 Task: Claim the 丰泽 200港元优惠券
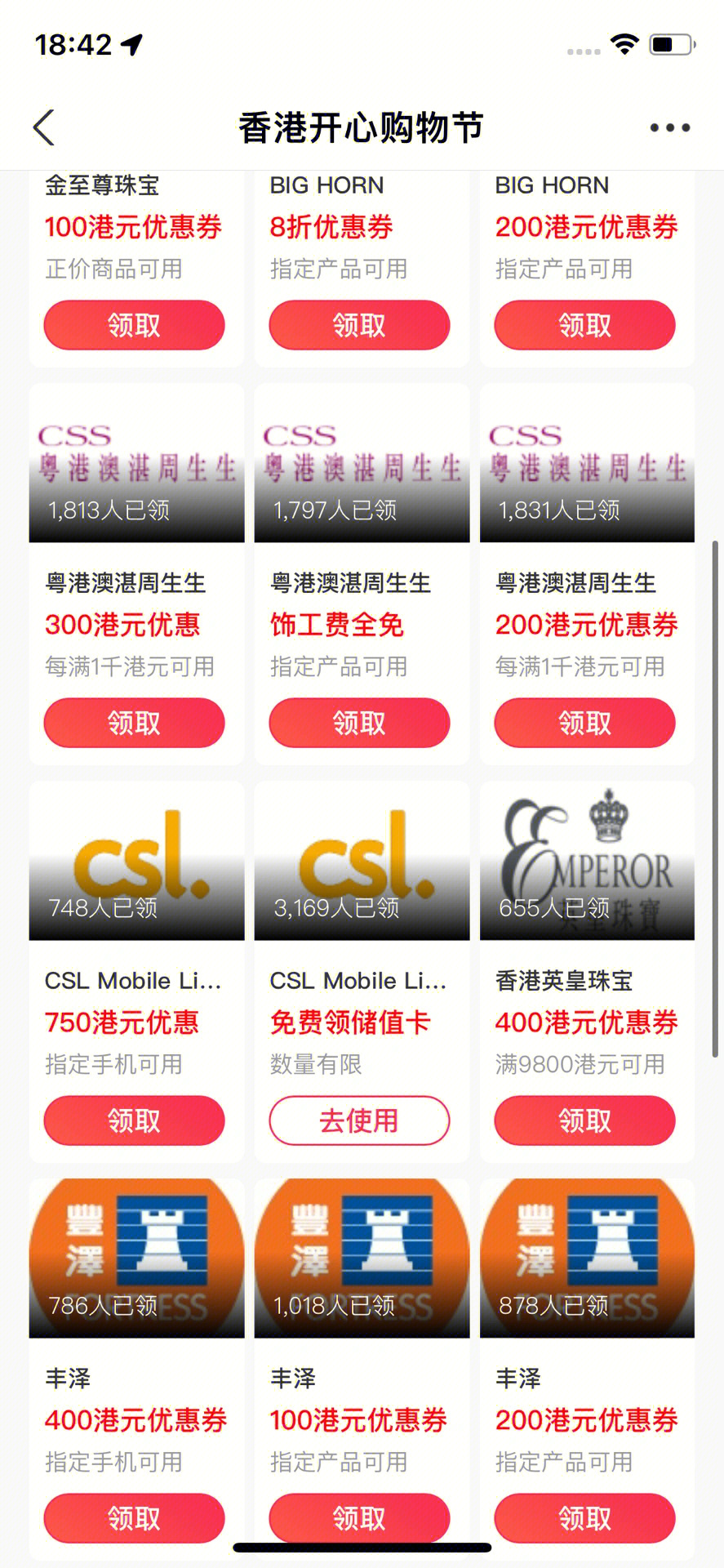584,1518
